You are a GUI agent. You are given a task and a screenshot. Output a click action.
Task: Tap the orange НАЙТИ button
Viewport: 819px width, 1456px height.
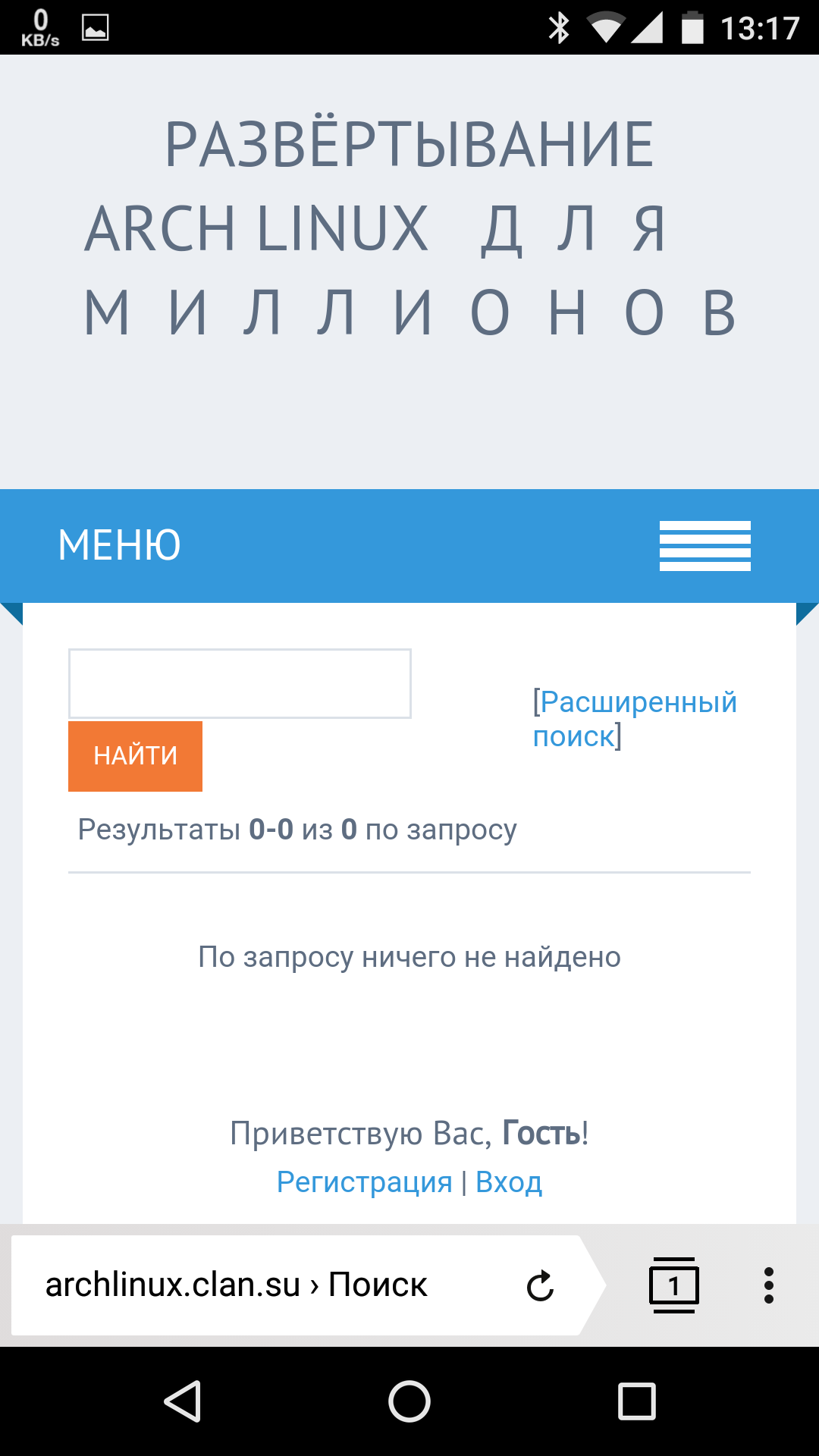(135, 756)
